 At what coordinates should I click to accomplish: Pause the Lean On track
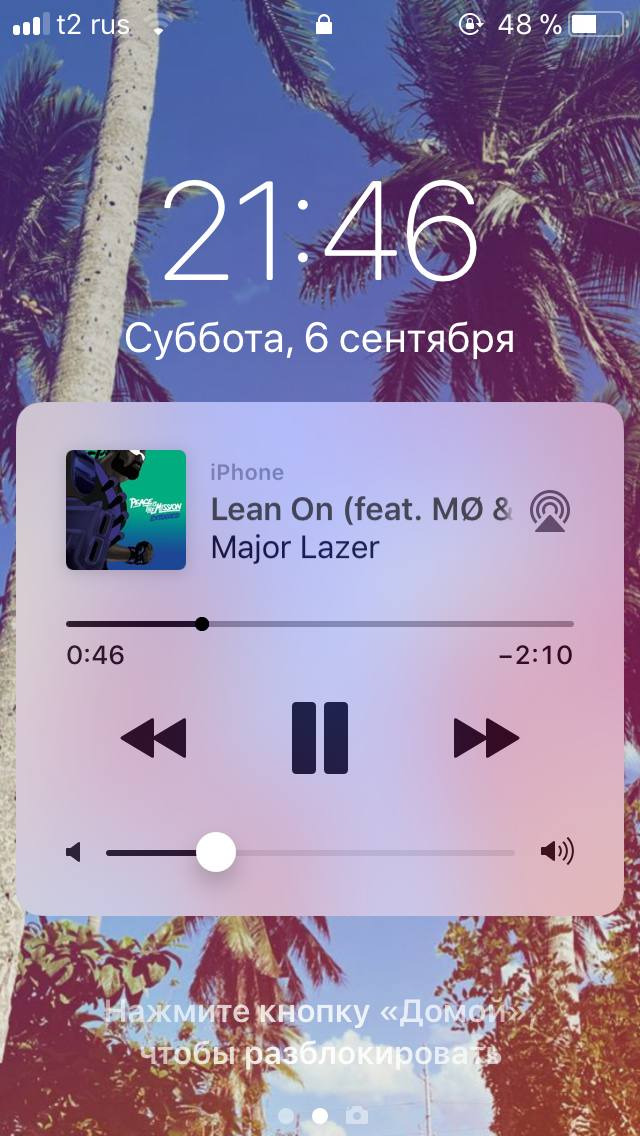(320, 738)
